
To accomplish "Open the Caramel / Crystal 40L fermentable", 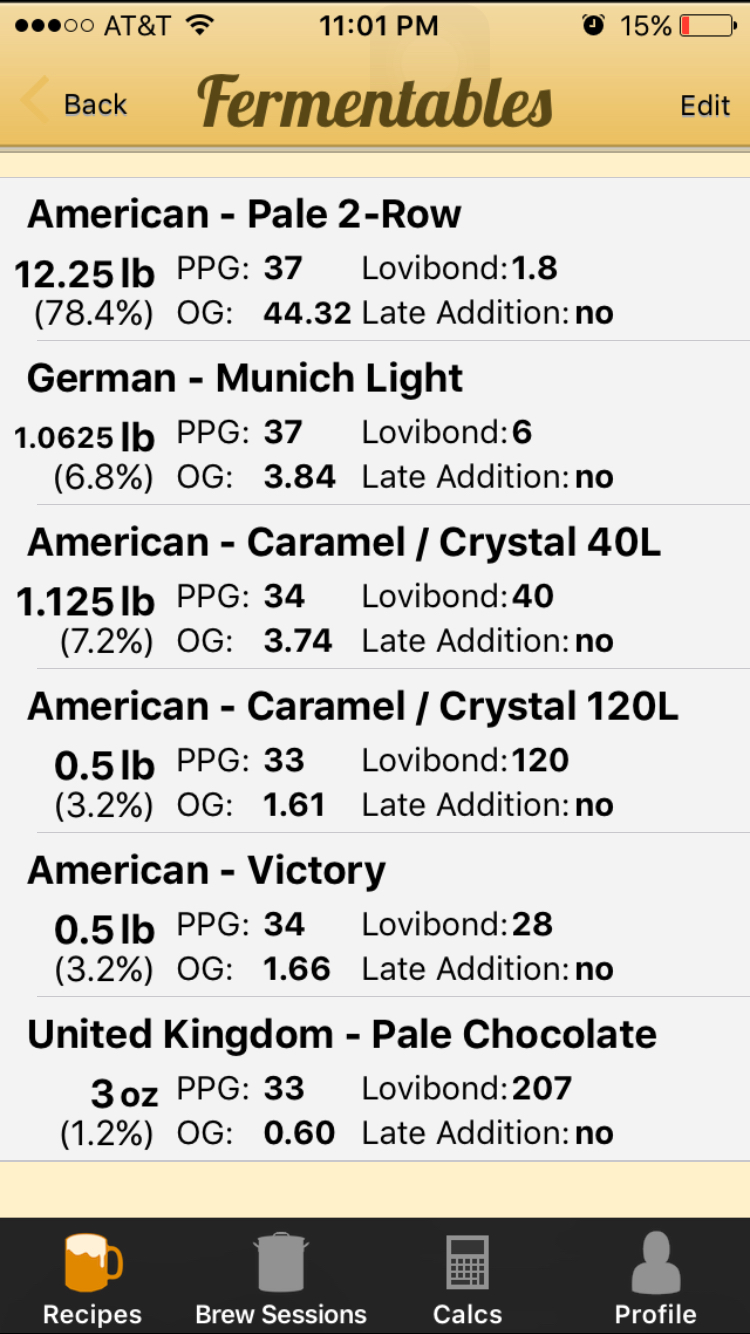I will click(375, 587).
